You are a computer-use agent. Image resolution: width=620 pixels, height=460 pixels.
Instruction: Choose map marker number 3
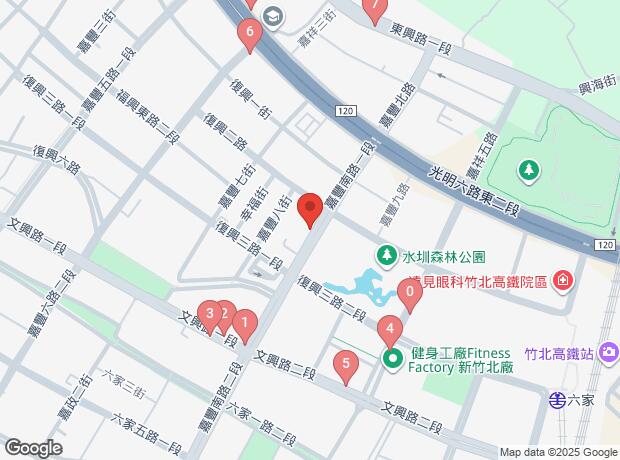210,318
